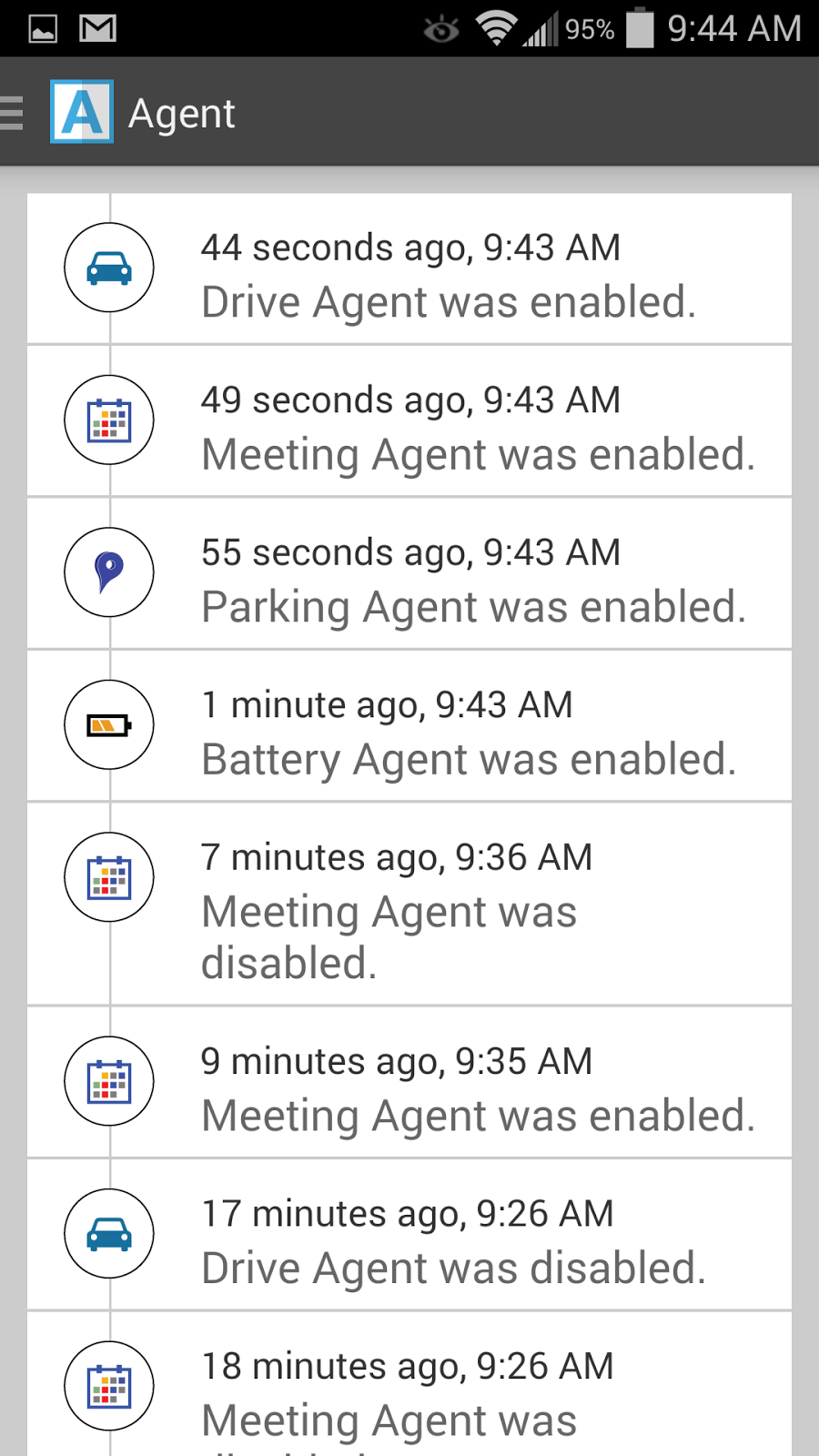This screenshot has height=1456, width=819.
Task: Select the 18 minutes ago Meeting Agent entry
Action: pos(409,1392)
